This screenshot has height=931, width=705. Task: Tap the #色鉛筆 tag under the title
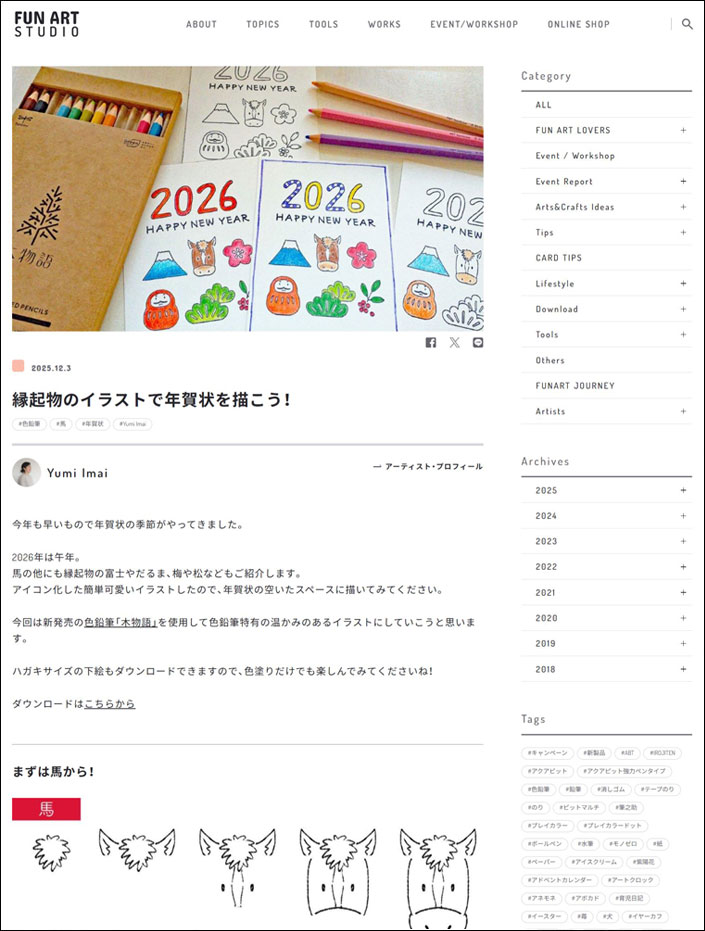pos(29,424)
